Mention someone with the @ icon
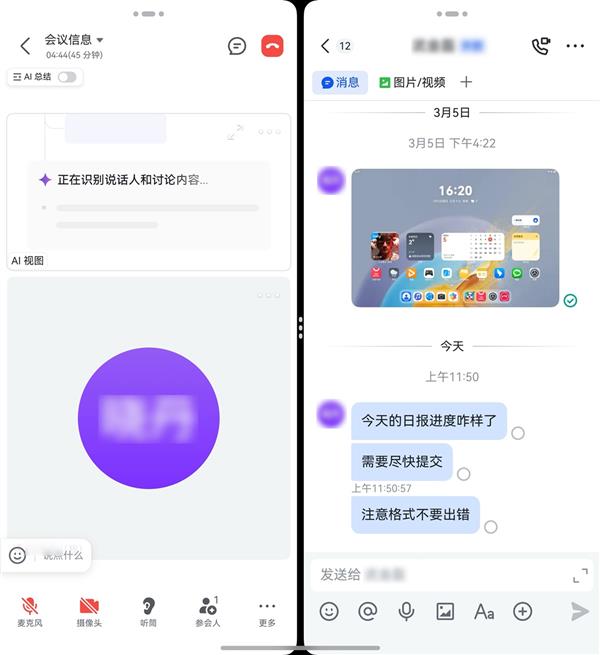 (x=367, y=611)
